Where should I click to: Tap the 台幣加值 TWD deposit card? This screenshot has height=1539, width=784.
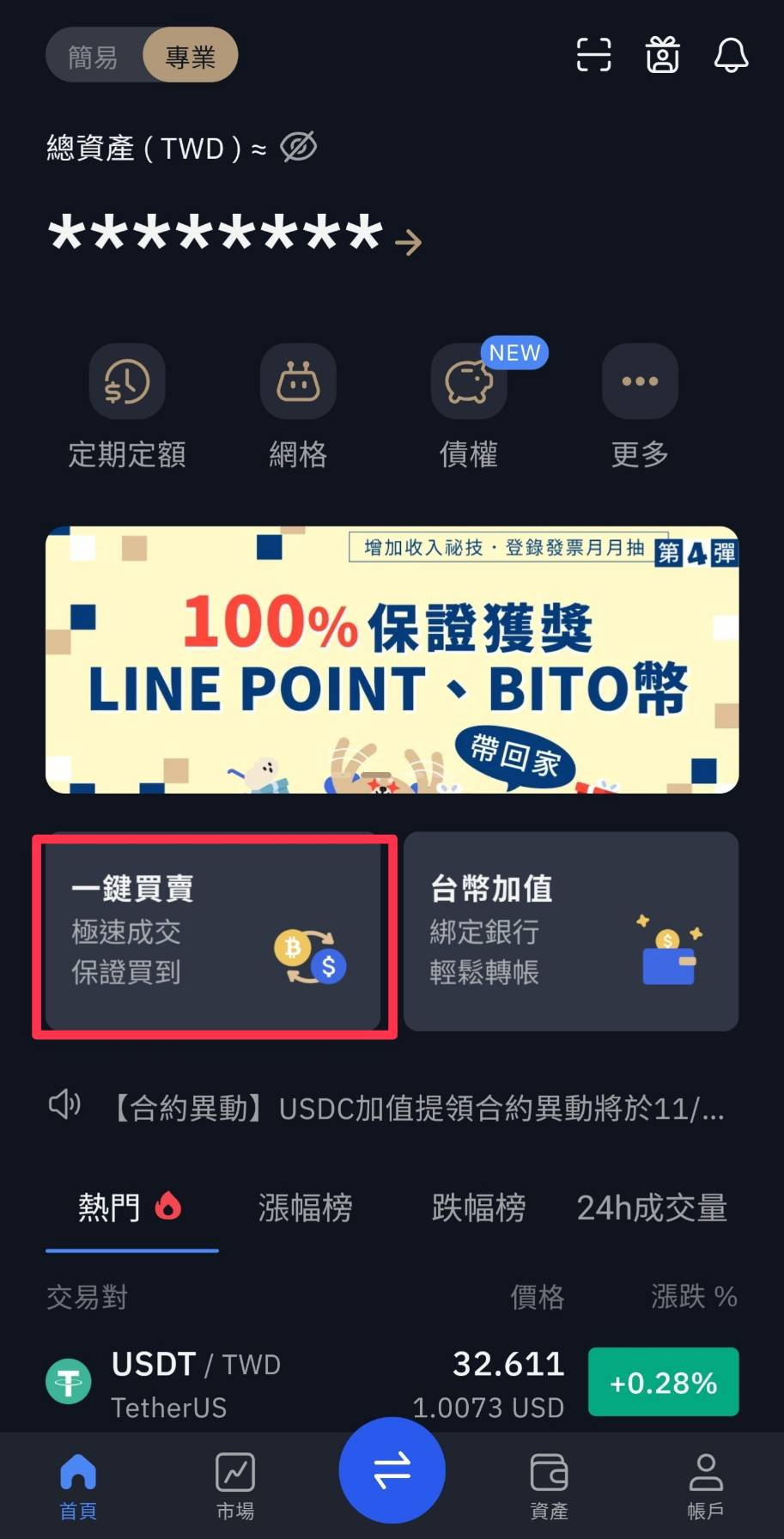coord(570,931)
